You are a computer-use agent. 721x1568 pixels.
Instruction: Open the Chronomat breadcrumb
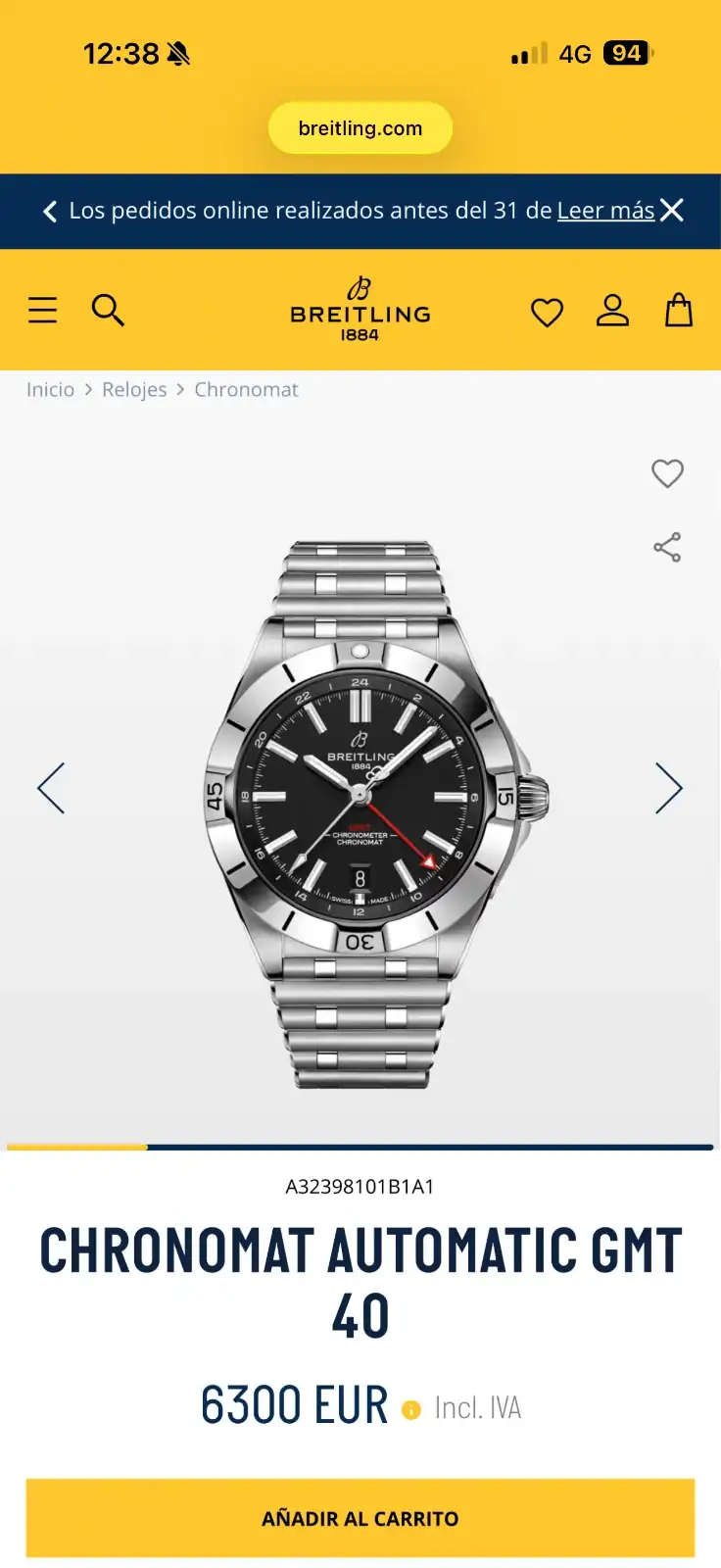(x=246, y=390)
